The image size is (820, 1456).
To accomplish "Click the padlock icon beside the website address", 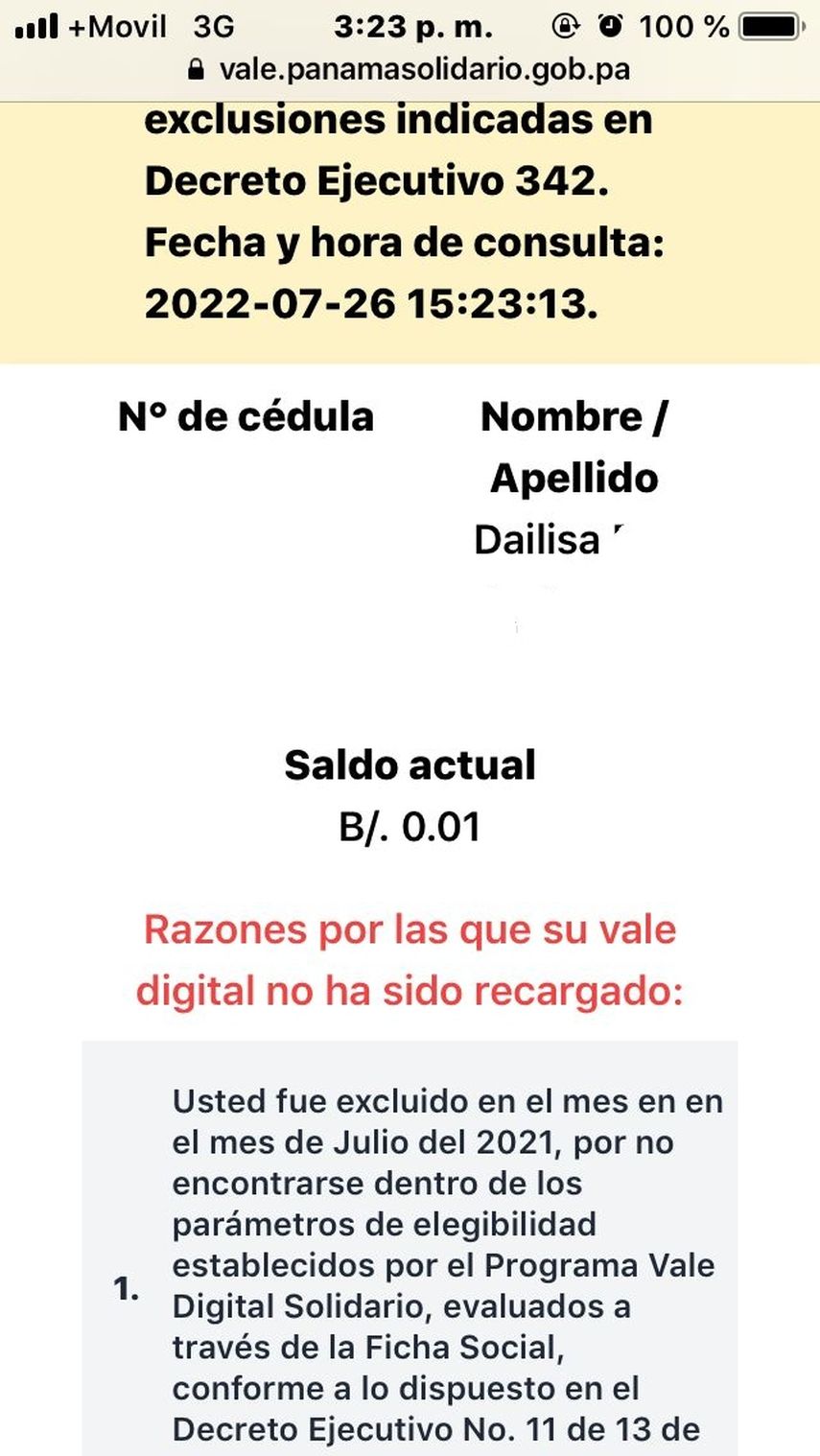I will tap(199, 68).
